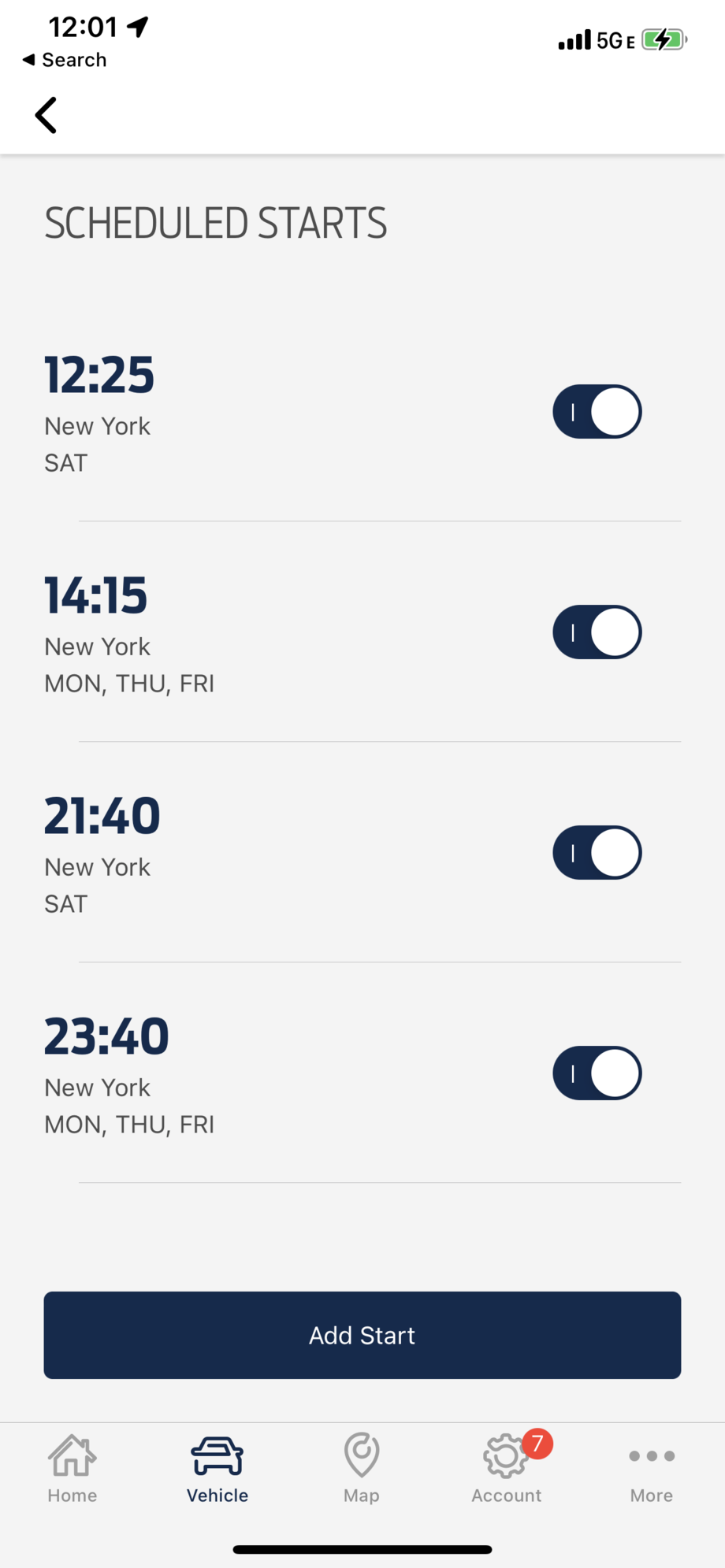This screenshot has width=725, height=1568.
Task: Toggle the 23:40 scheduled start
Action: (x=597, y=1073)
